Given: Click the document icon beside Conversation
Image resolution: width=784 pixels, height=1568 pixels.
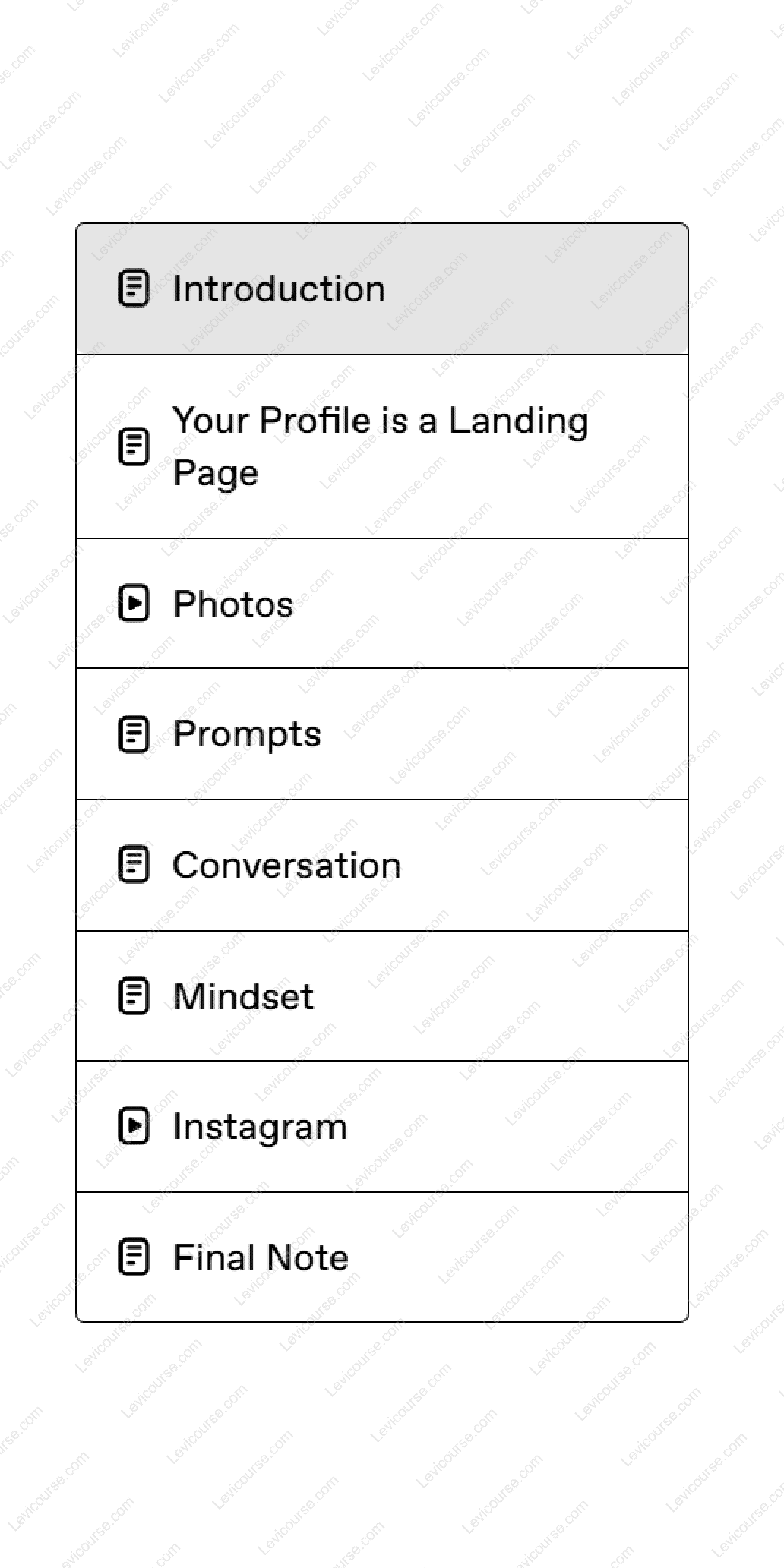Looking at the screenshot, I should tap(134, 864).
